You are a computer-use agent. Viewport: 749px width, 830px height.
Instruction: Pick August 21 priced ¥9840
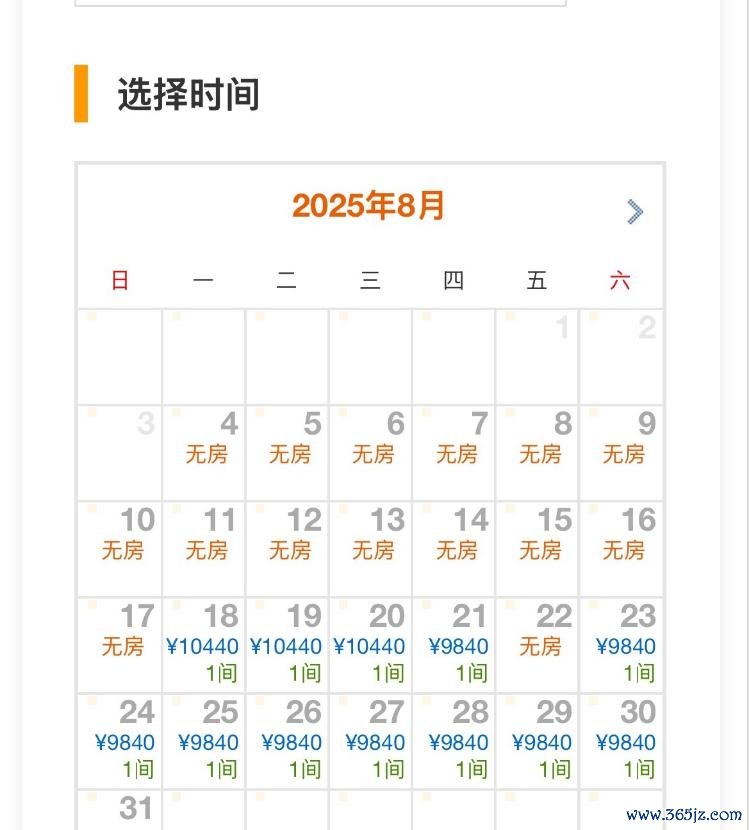point(454,645)
